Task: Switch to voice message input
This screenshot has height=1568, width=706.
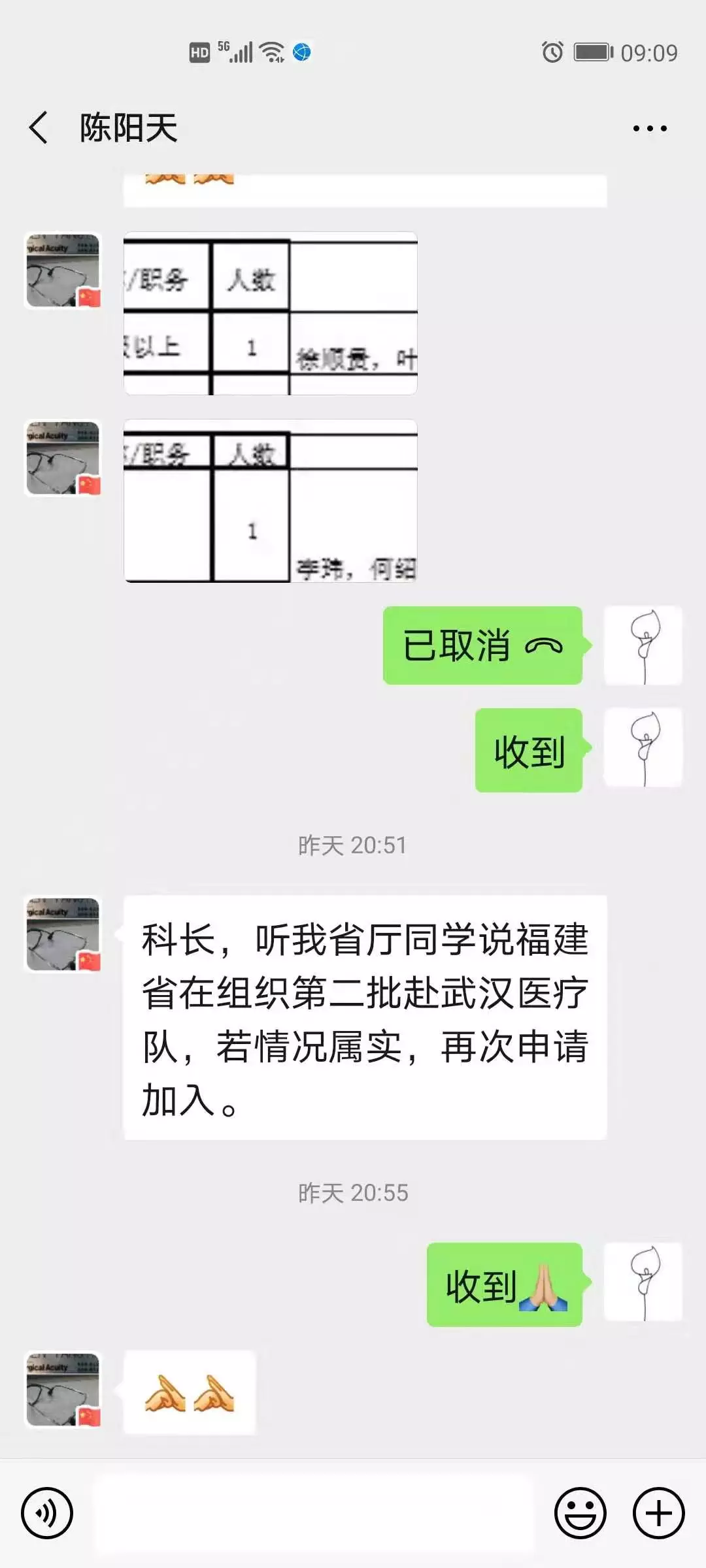Action: [x=47, y=1512]
